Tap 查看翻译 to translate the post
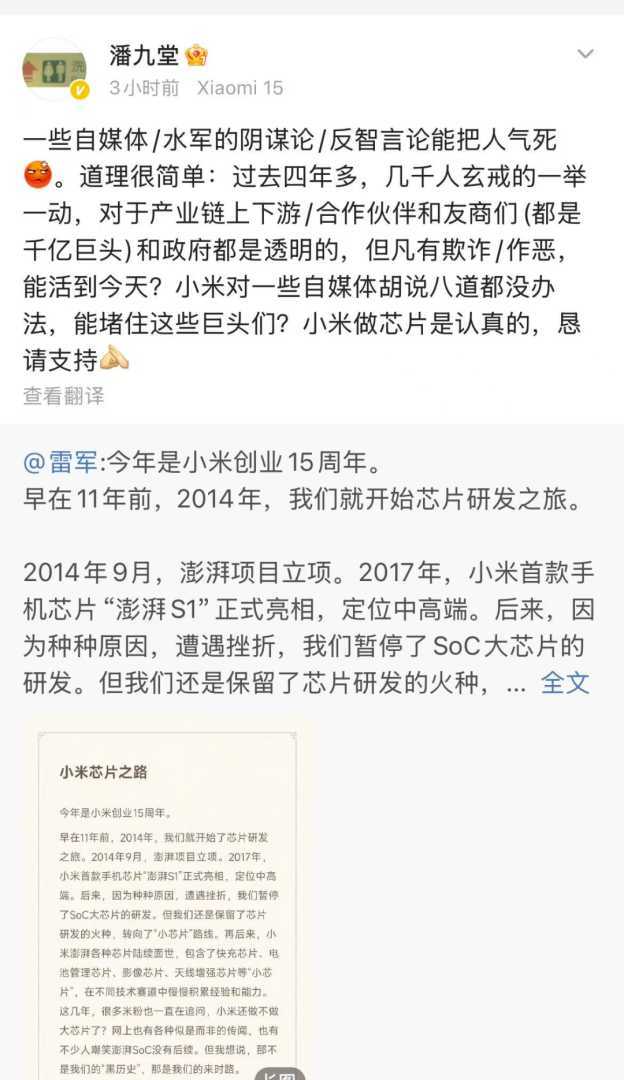Viewport: 624px width, 1080px height. point(63,395)
